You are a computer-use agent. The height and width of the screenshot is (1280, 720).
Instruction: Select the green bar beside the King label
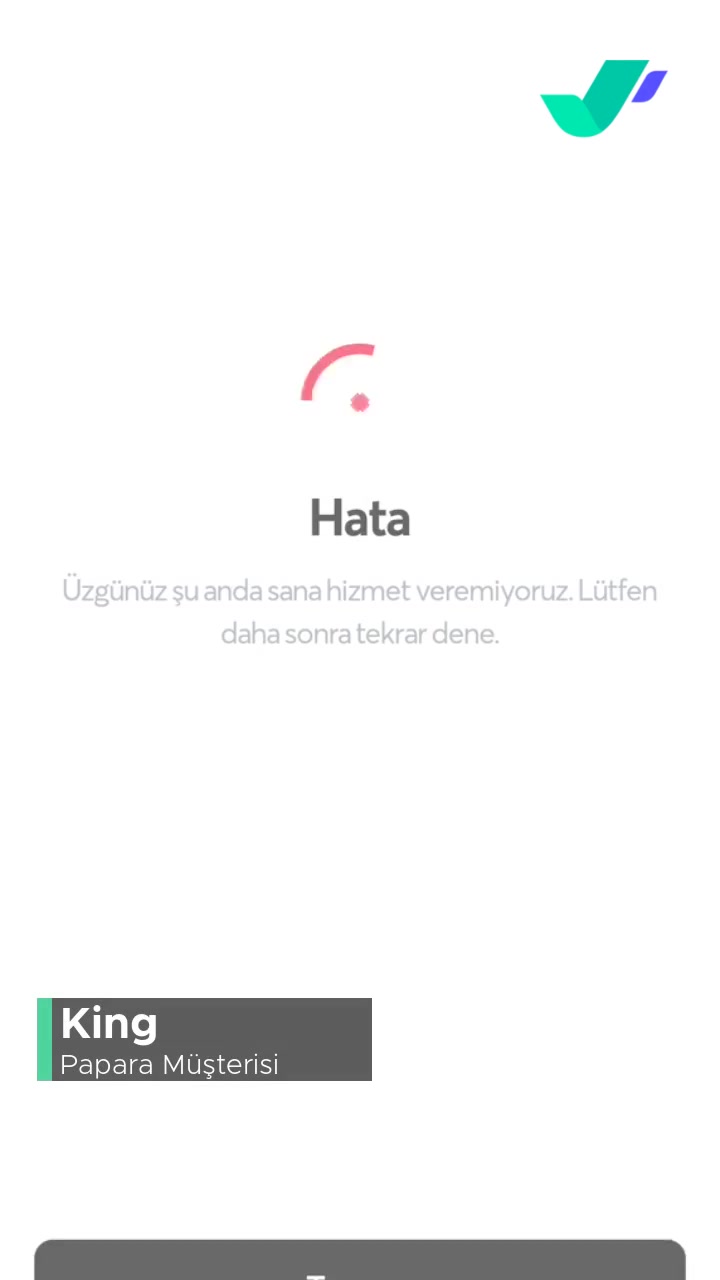coord(43,1039)
